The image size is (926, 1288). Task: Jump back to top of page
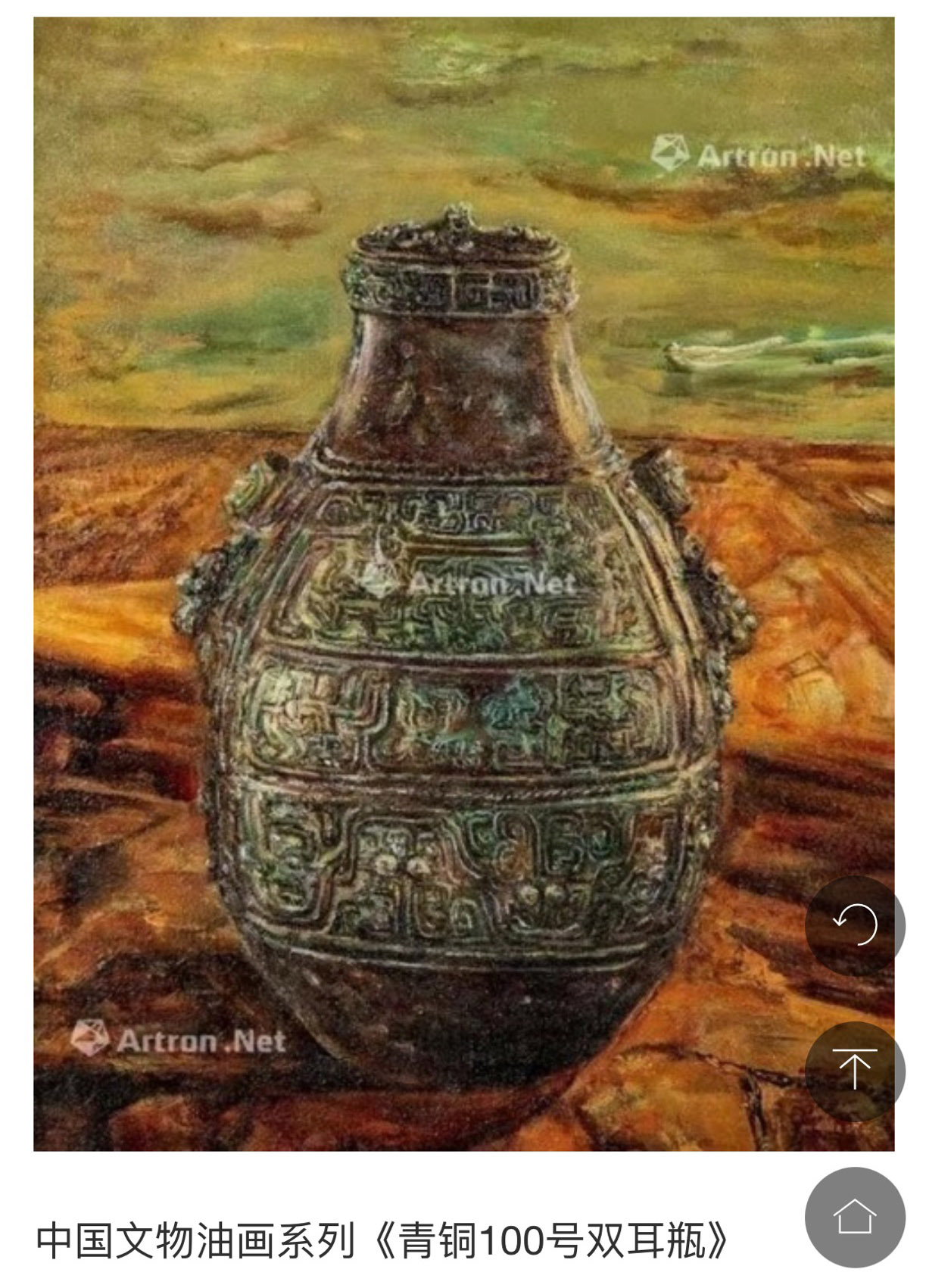click(854, 1070)
